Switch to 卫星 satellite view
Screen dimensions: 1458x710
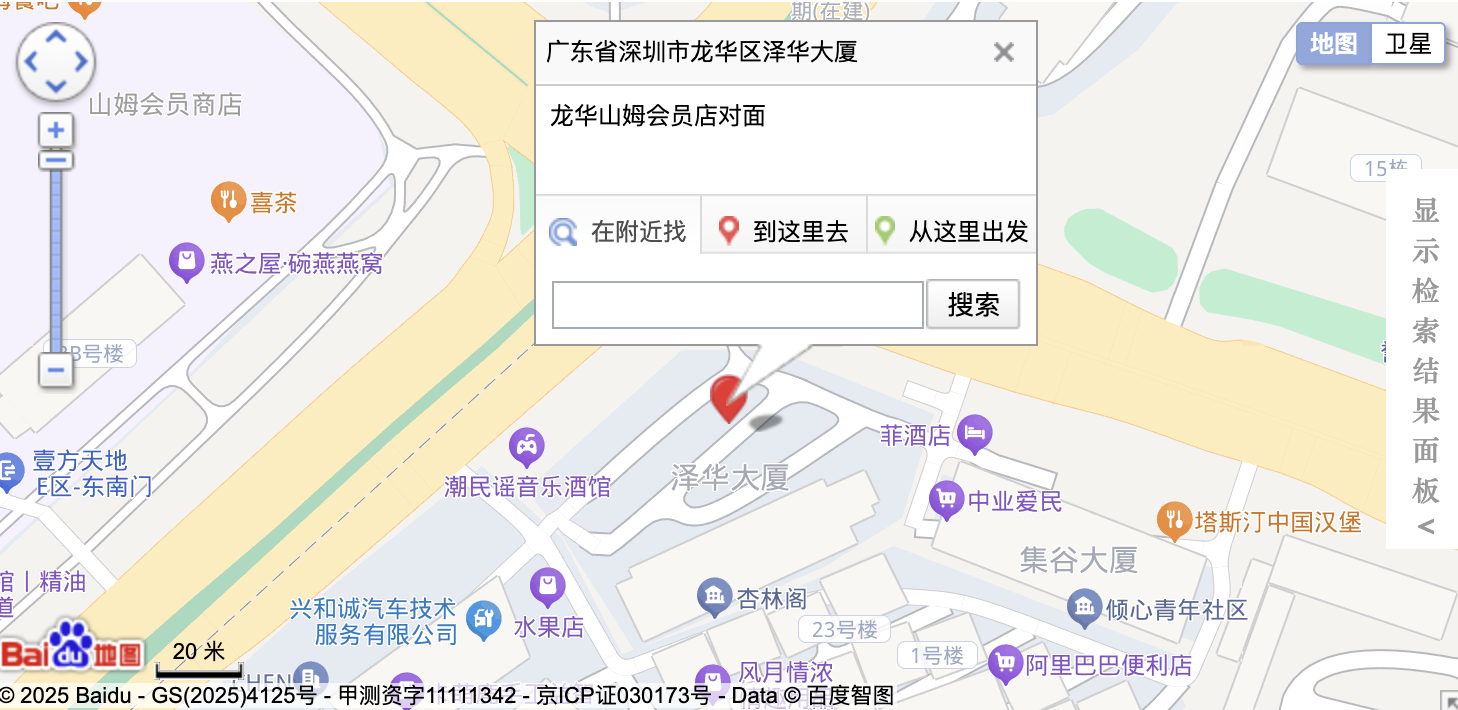[1408, 44]
